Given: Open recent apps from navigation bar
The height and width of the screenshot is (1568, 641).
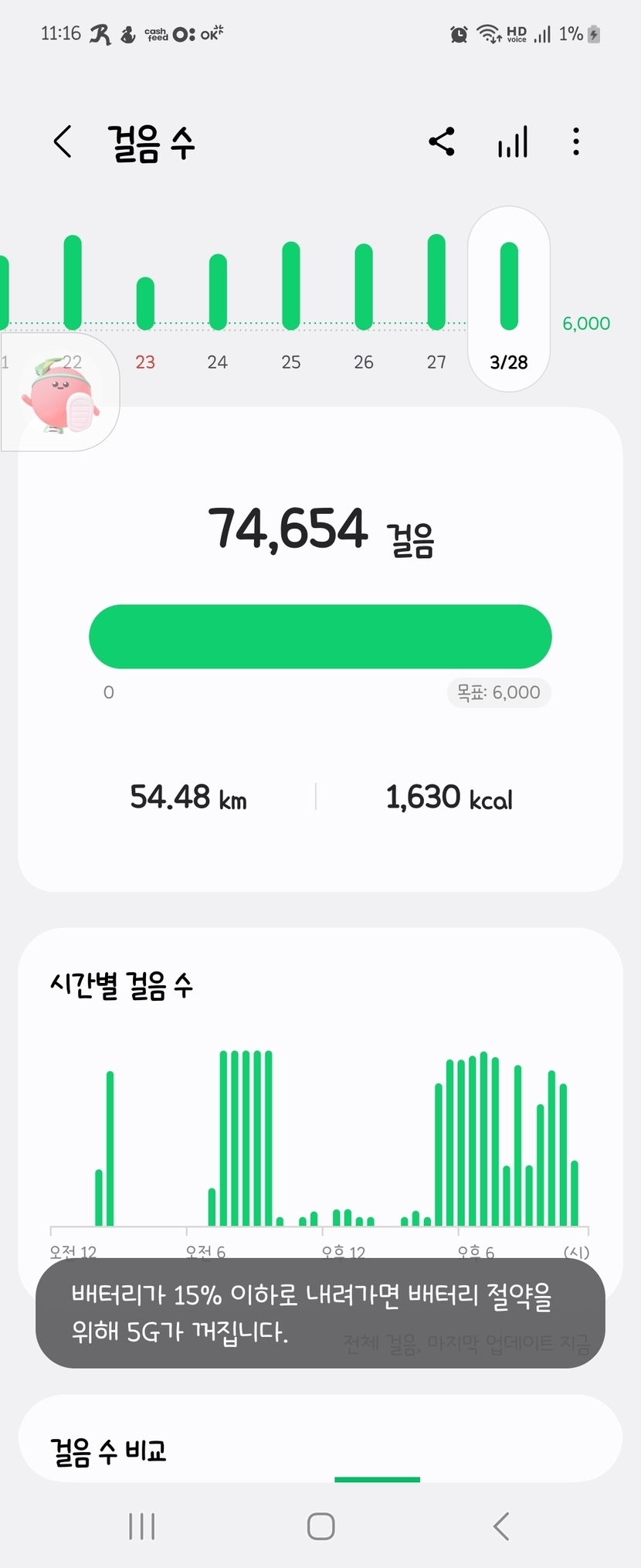Looking at the screenshot, I should pos(142,1526).
